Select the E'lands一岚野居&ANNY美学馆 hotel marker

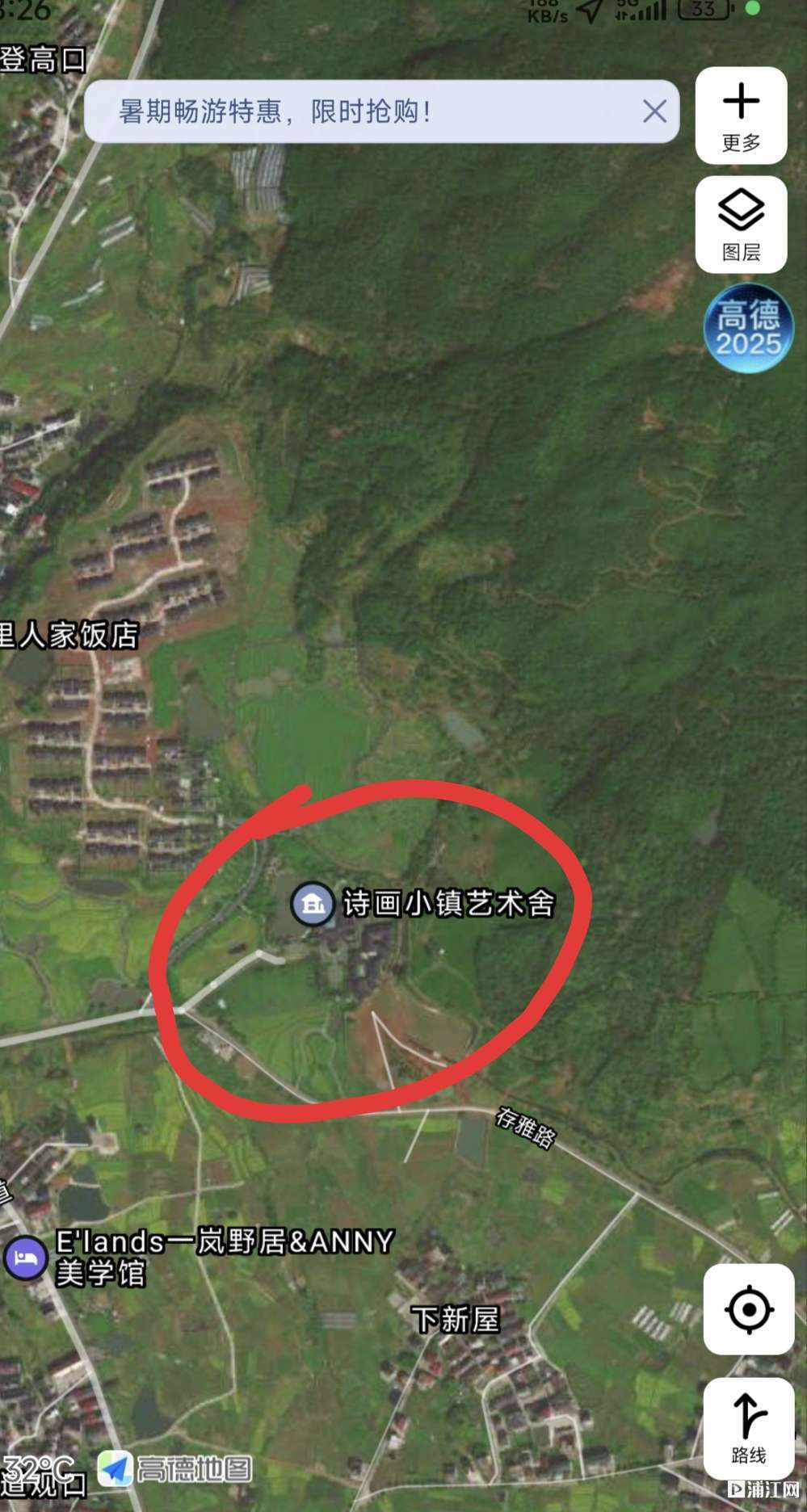coord(25,1258)
